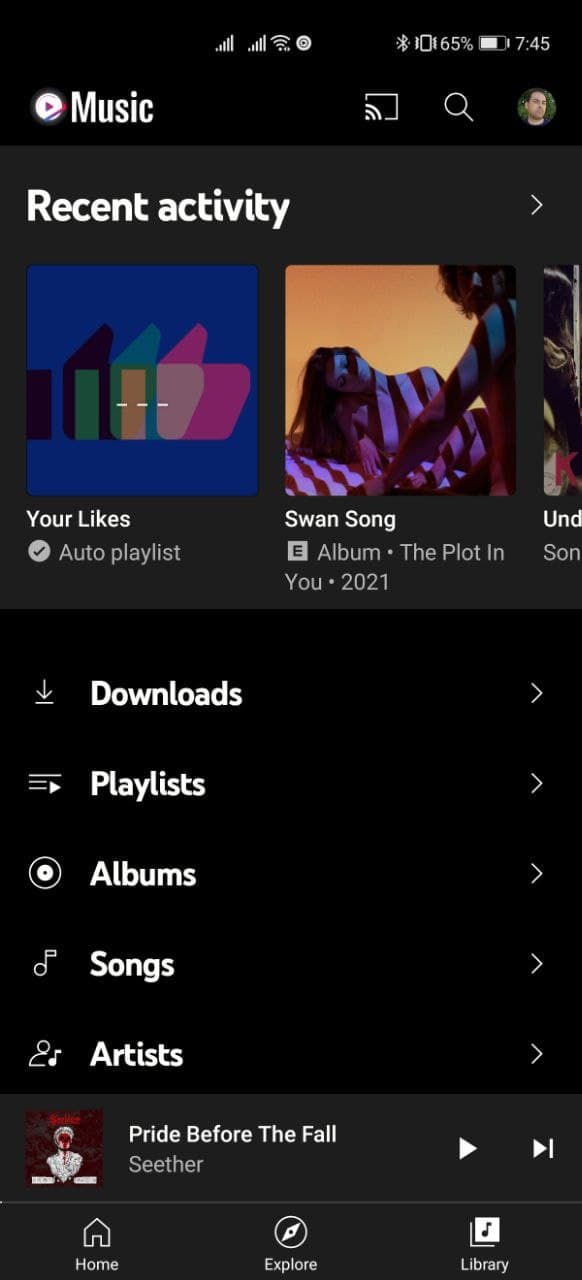Open the Downloads row
Screen dimensions: 582x1280
(x=291, y=693)
